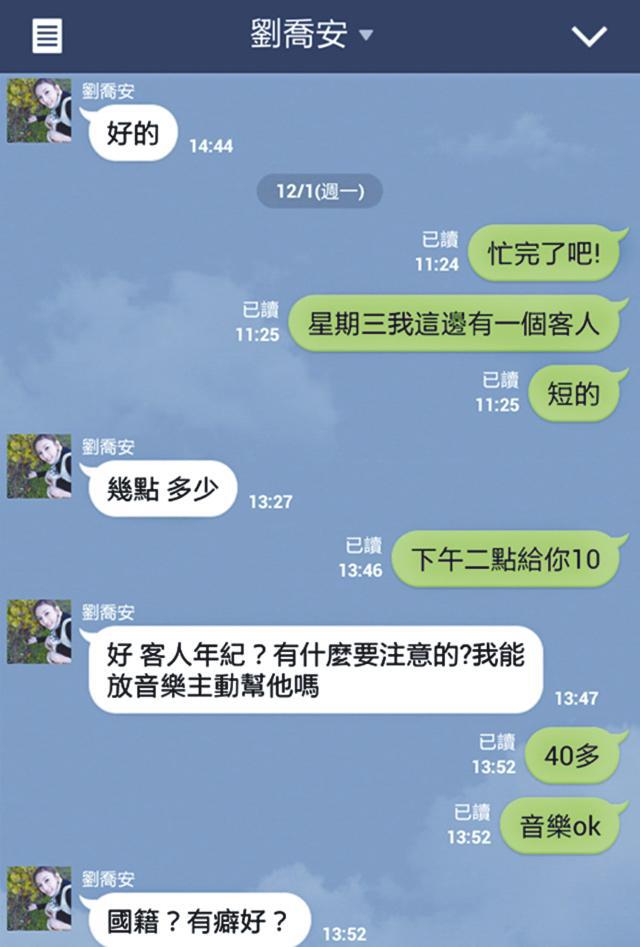Open the chat list menu icon
Screen dimensions: 640x947
(x=47, y=36)
